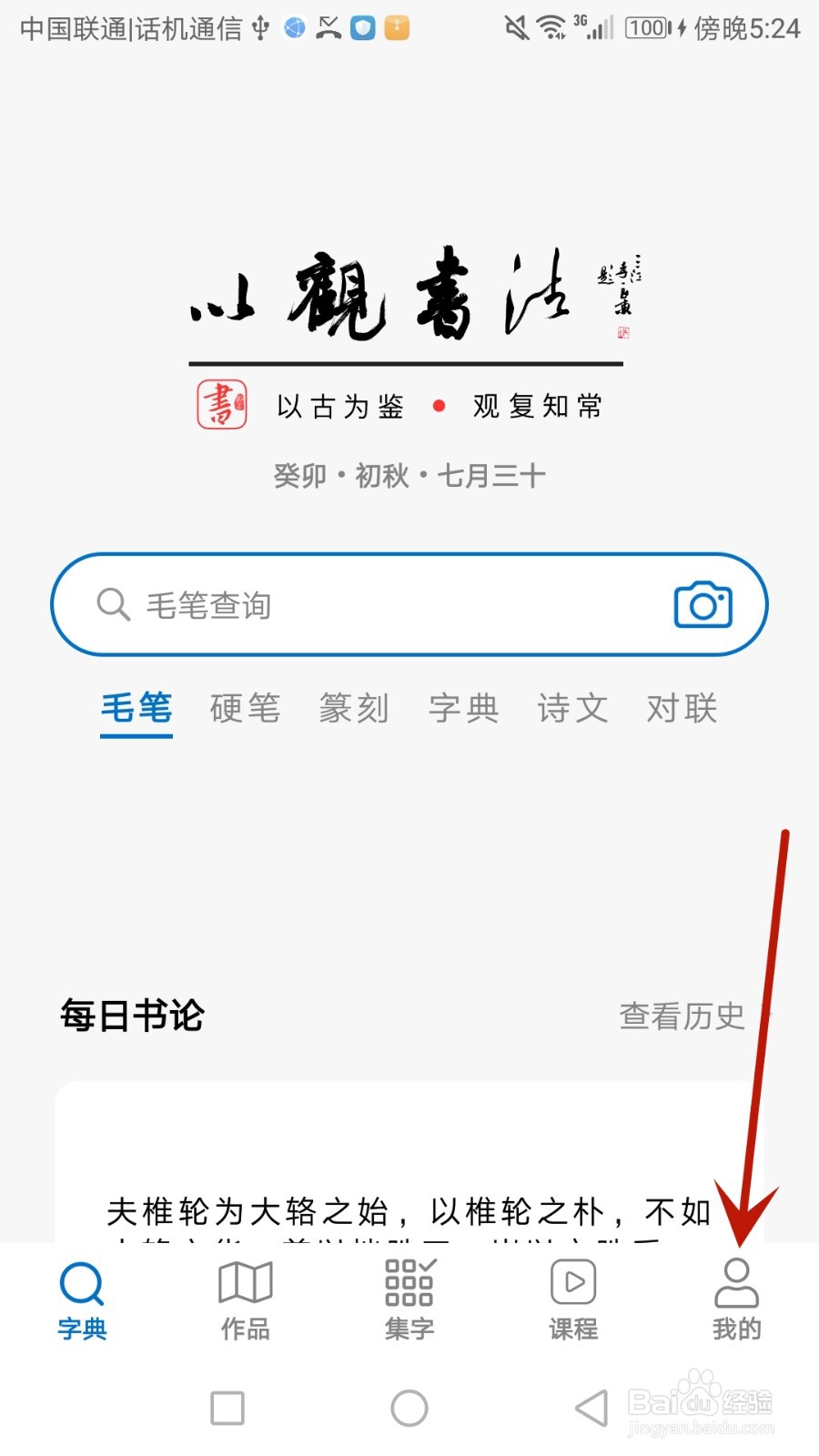Viewport: 819px width, 1456px height.
Task: Select the 字典 dictionary icon in bottom navigation
Action: point(81,1299)
